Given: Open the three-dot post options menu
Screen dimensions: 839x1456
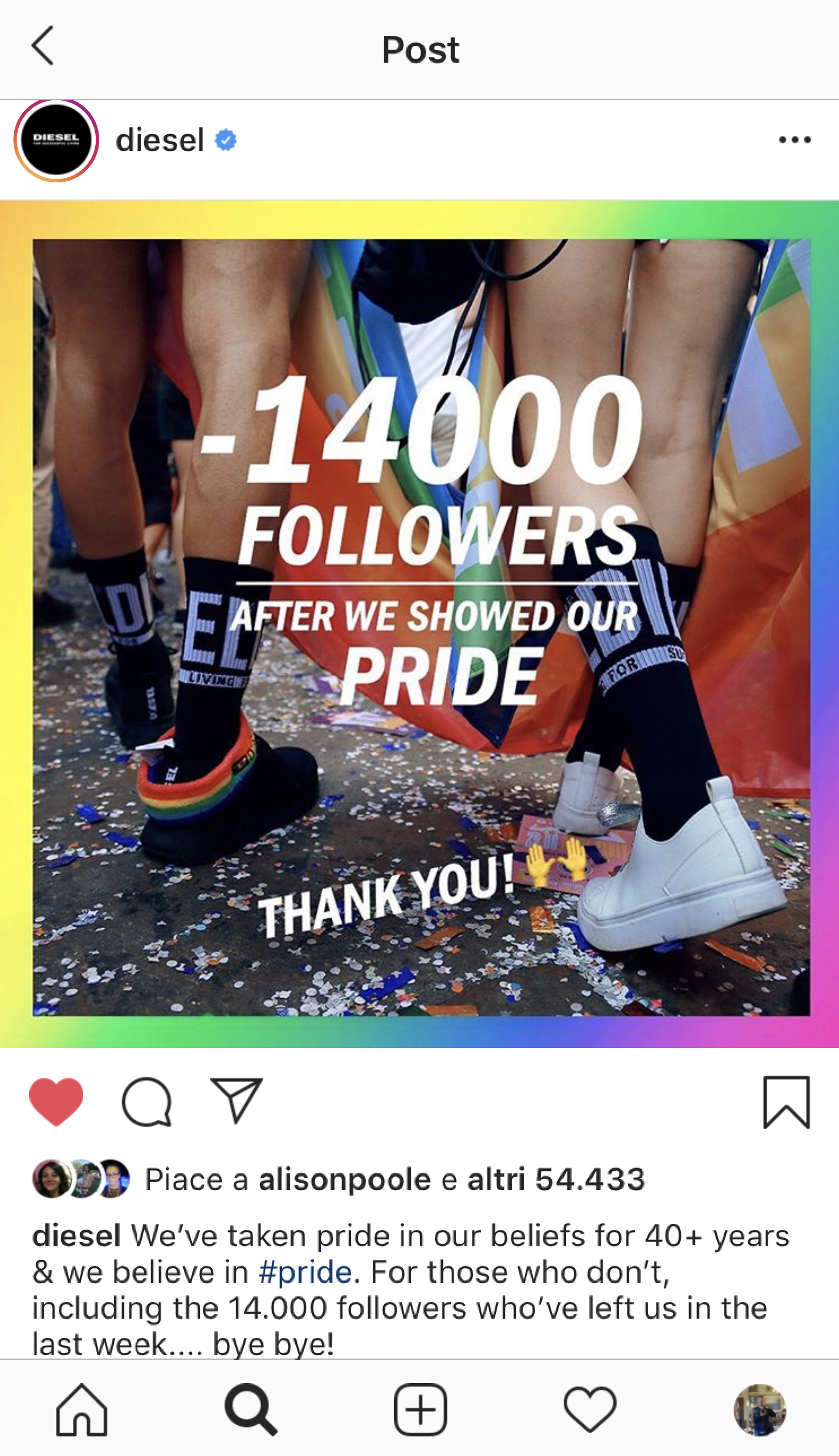Looking at the screenshot, I should coord(794,140).
